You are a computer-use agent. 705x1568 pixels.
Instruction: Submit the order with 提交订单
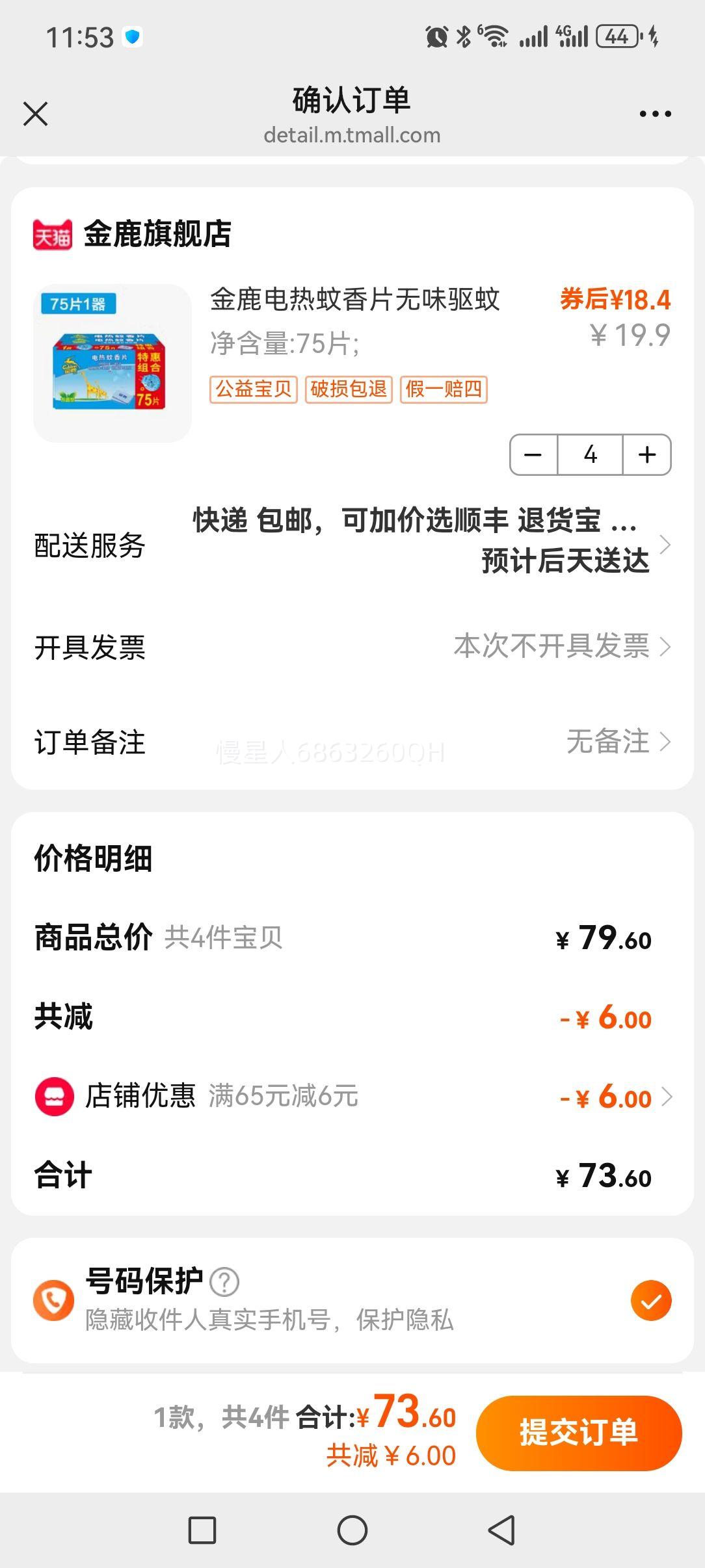(x=579, y=1433)
